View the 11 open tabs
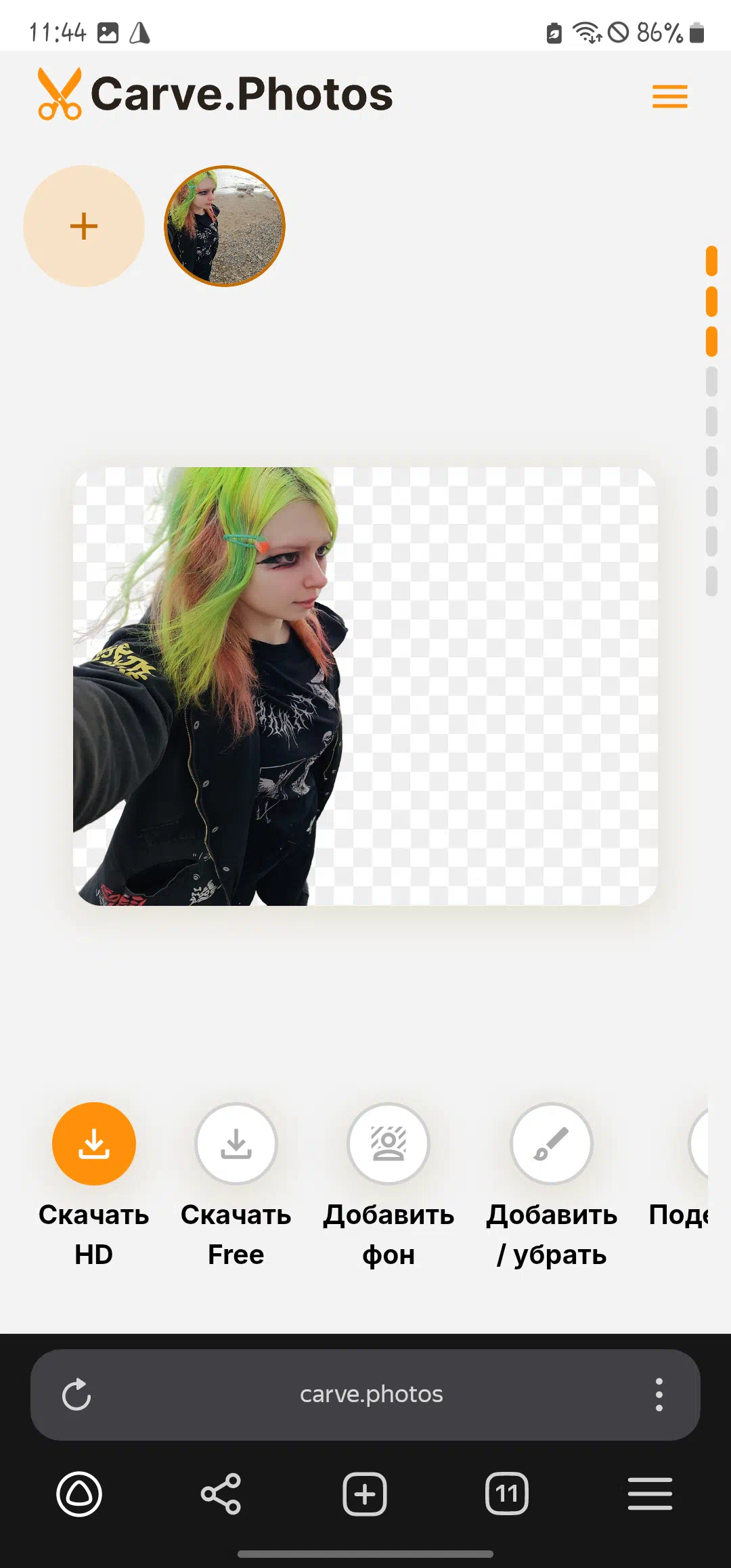The image size is (731, 1568). (507, 1494)
